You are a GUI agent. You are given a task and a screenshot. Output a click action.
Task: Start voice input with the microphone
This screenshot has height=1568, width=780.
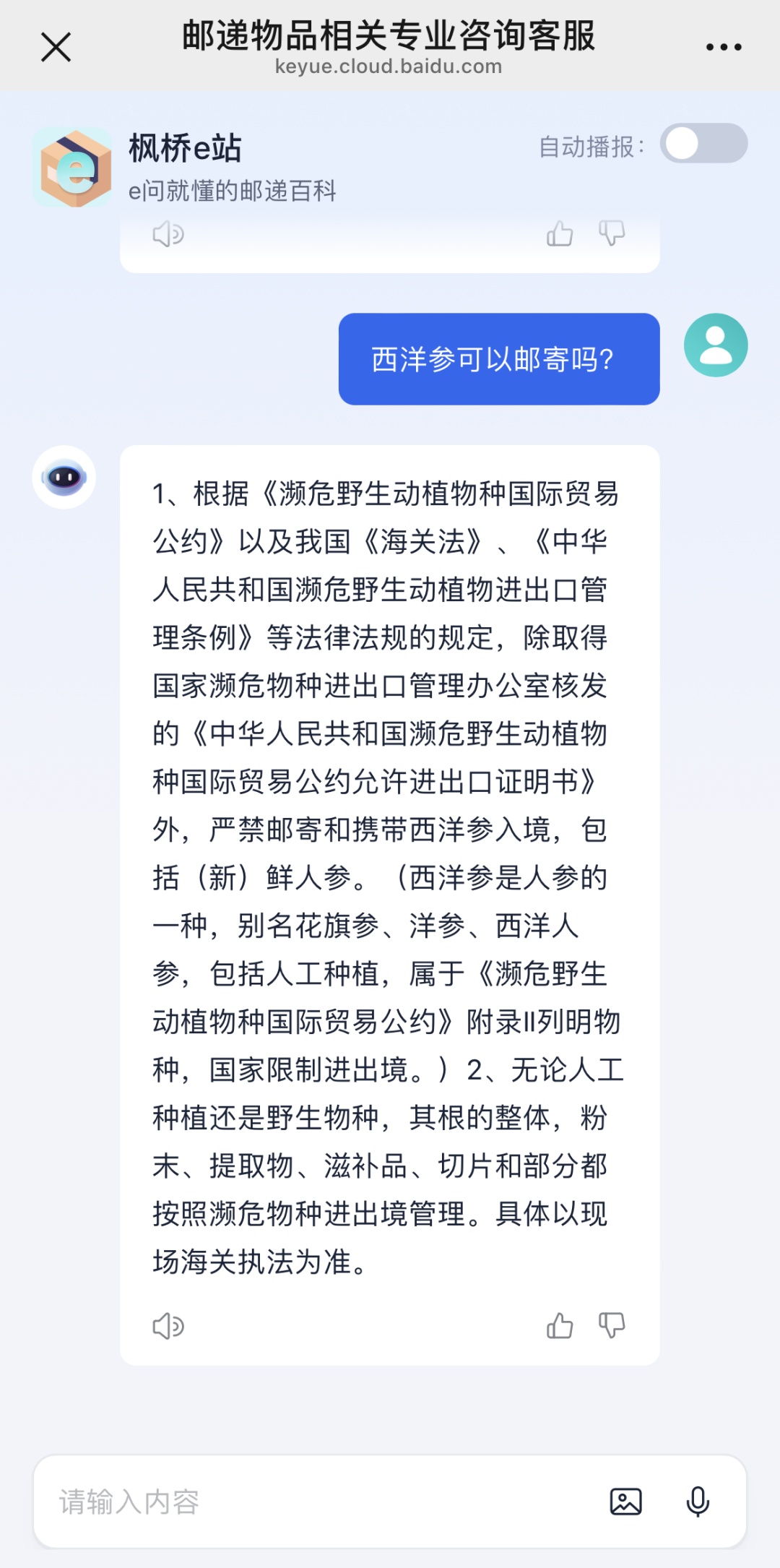[x=698, y=1502]
